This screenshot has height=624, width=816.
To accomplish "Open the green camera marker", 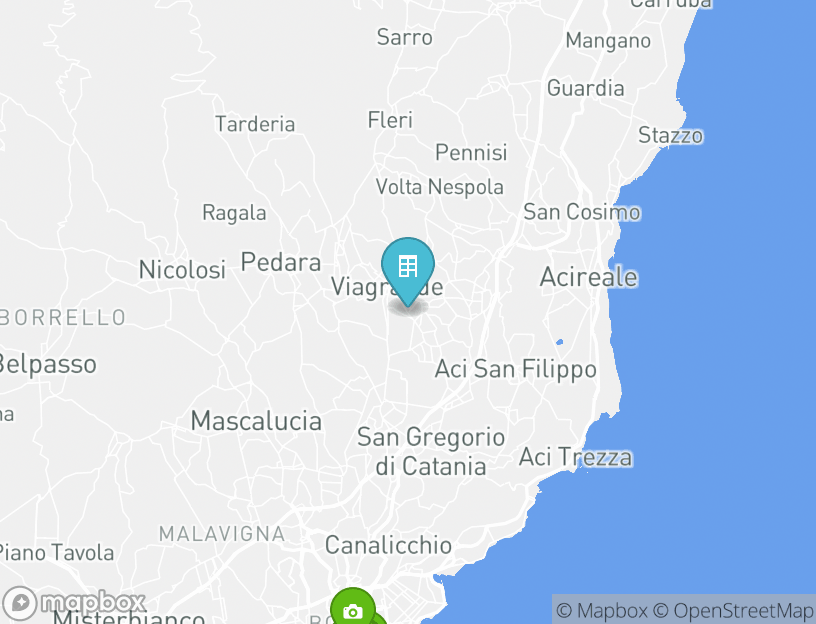I will click(x=352, y=610).
